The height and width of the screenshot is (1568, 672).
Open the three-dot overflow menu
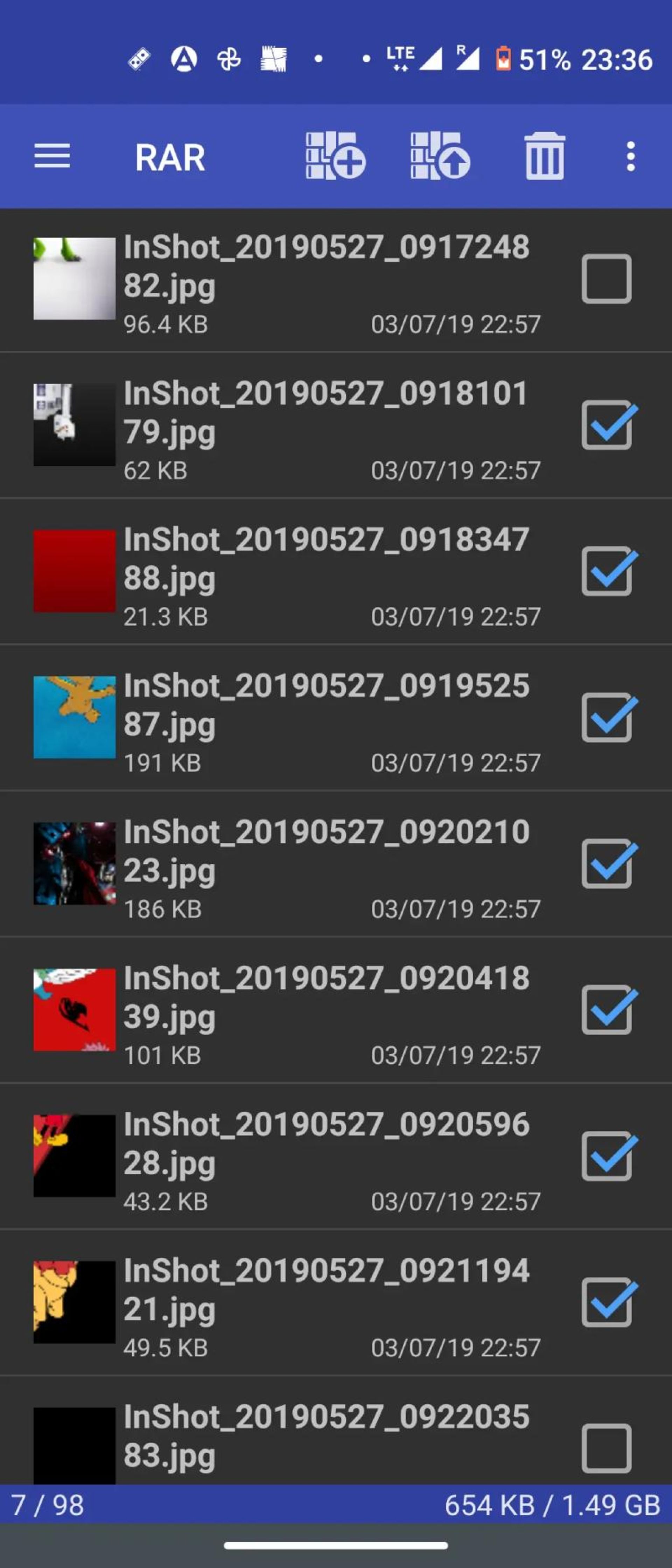(631, 156)
